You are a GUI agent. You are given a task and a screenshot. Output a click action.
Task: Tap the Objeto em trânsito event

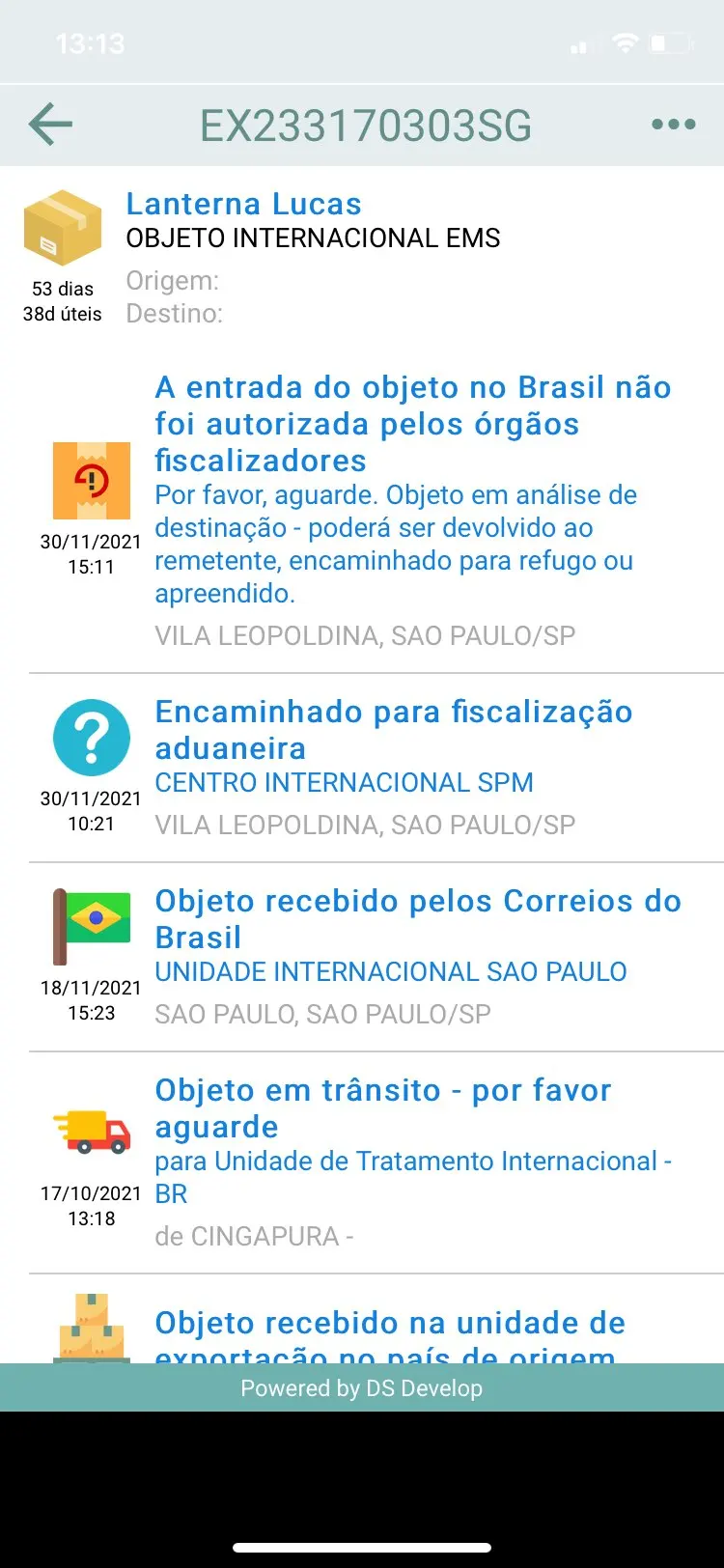383,1108
